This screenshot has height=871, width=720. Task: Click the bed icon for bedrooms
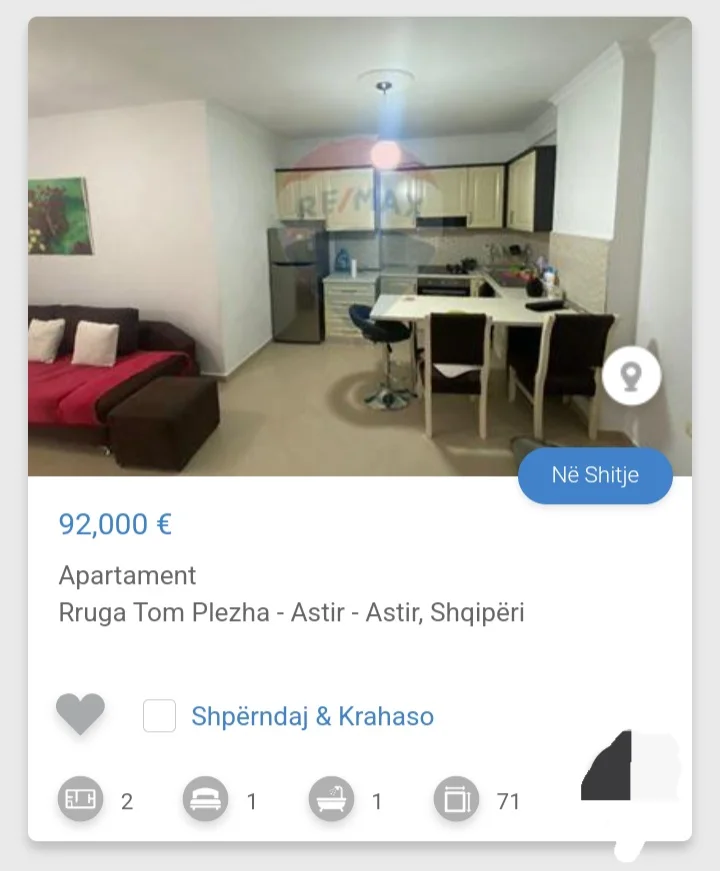(207, 800)
